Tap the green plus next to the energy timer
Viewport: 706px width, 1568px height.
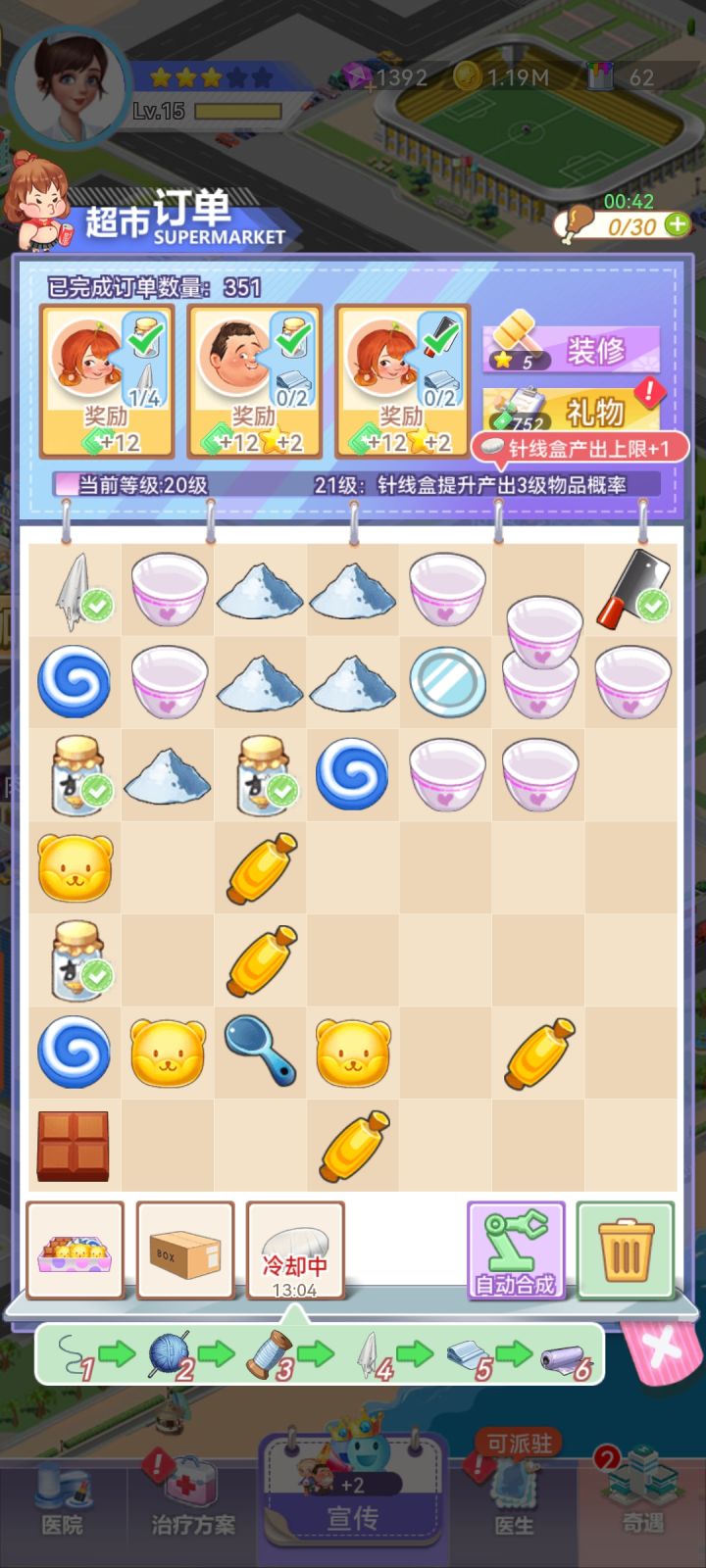(x=676, y=225)
